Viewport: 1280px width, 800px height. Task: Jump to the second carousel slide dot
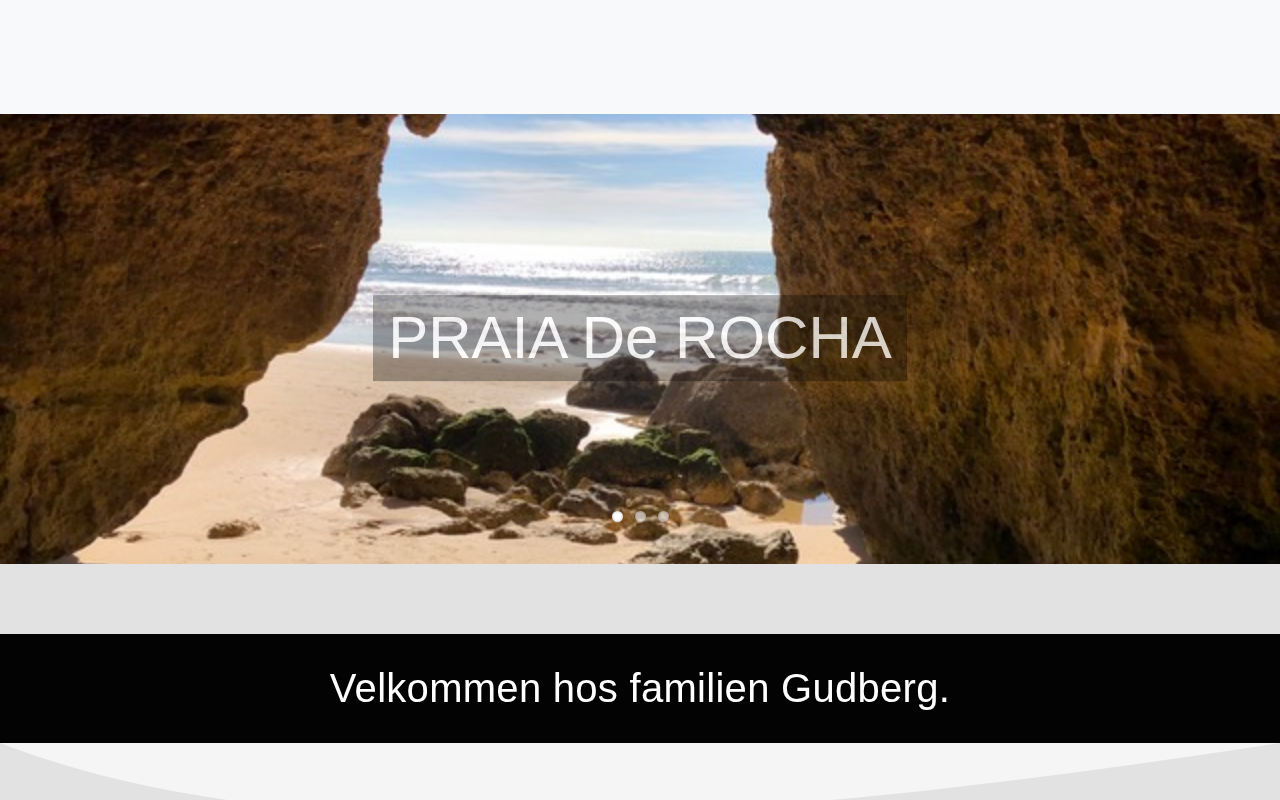[x=640, y=517]
